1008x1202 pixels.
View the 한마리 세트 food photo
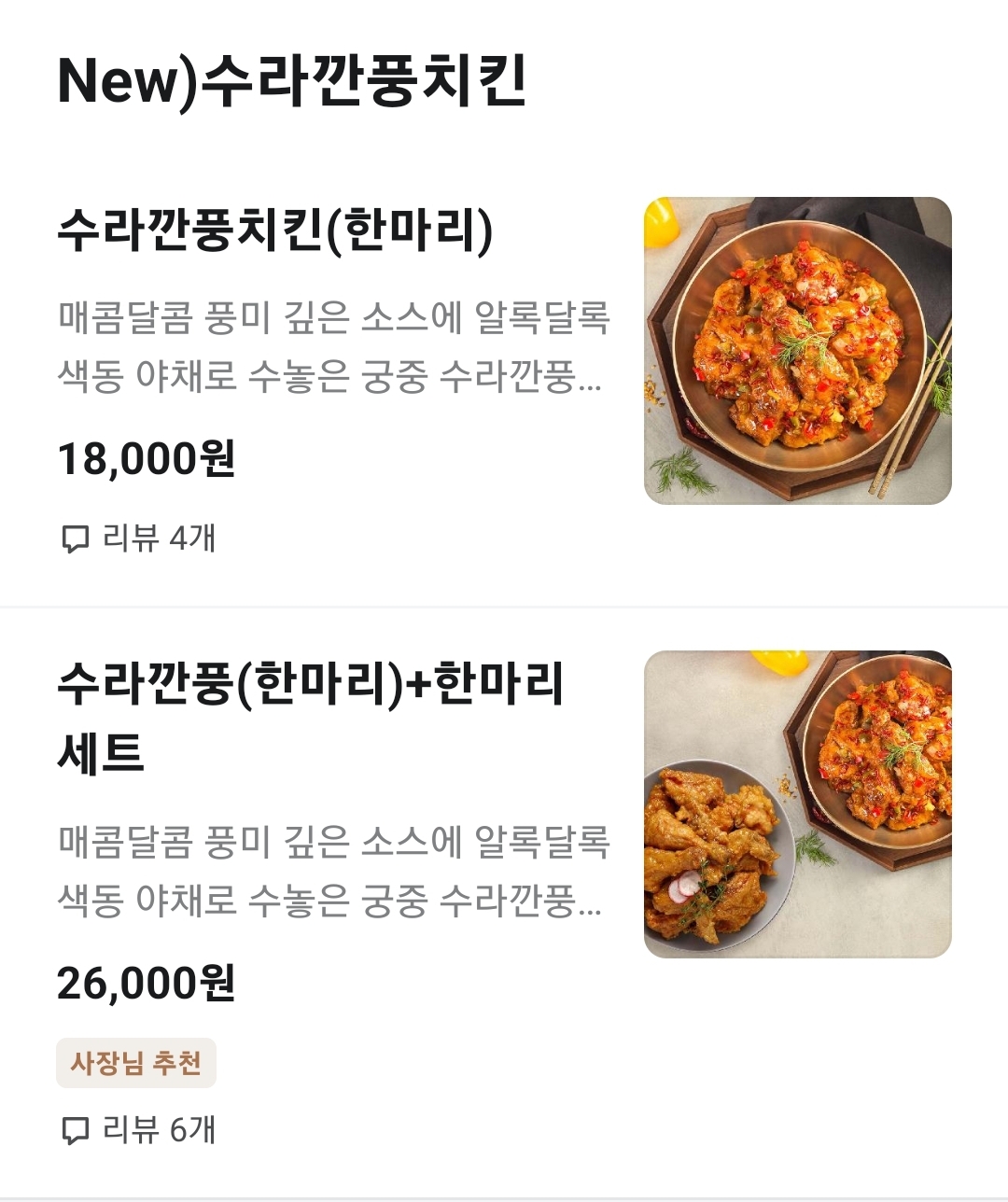coord(797,804)
